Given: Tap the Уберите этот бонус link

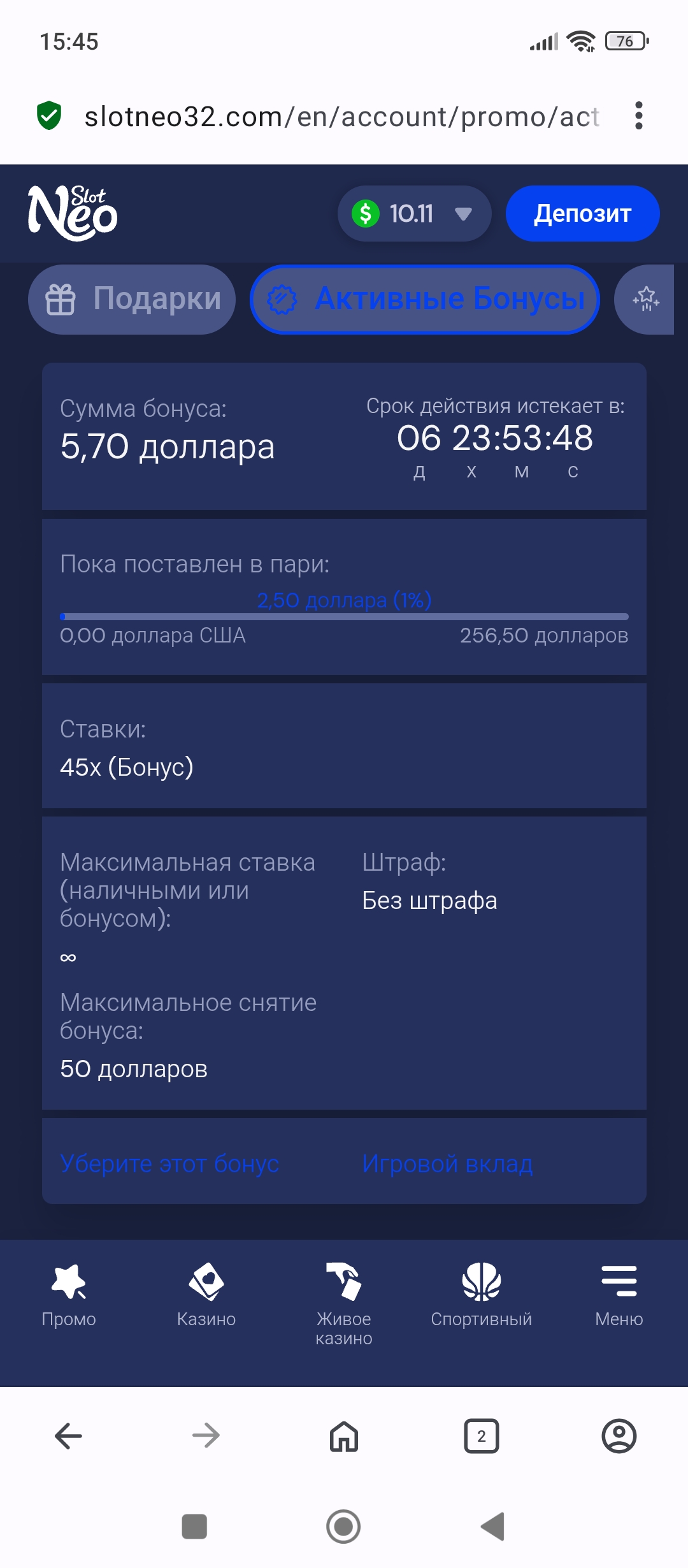Looking at the screenshot, I should click(169, 1163).
